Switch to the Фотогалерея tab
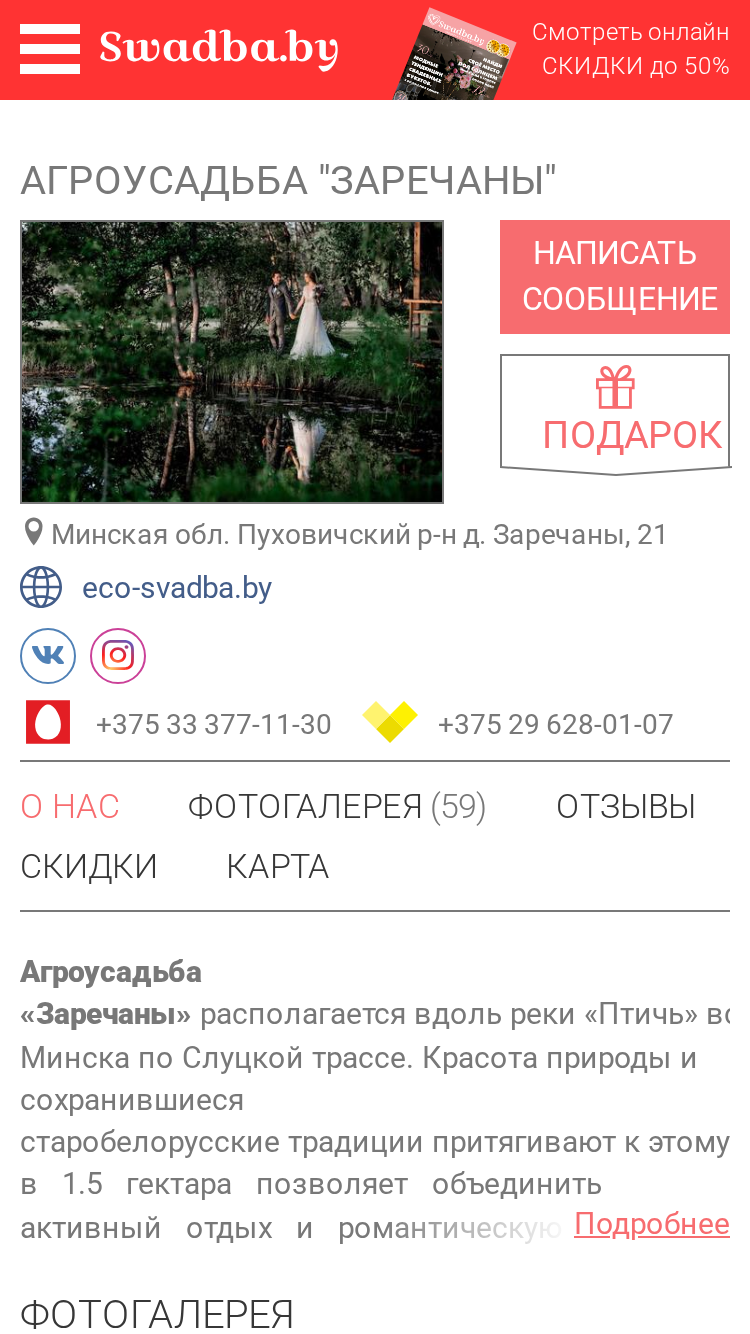This screenshot has height=1334, width=750. click(x=337, y=807)
